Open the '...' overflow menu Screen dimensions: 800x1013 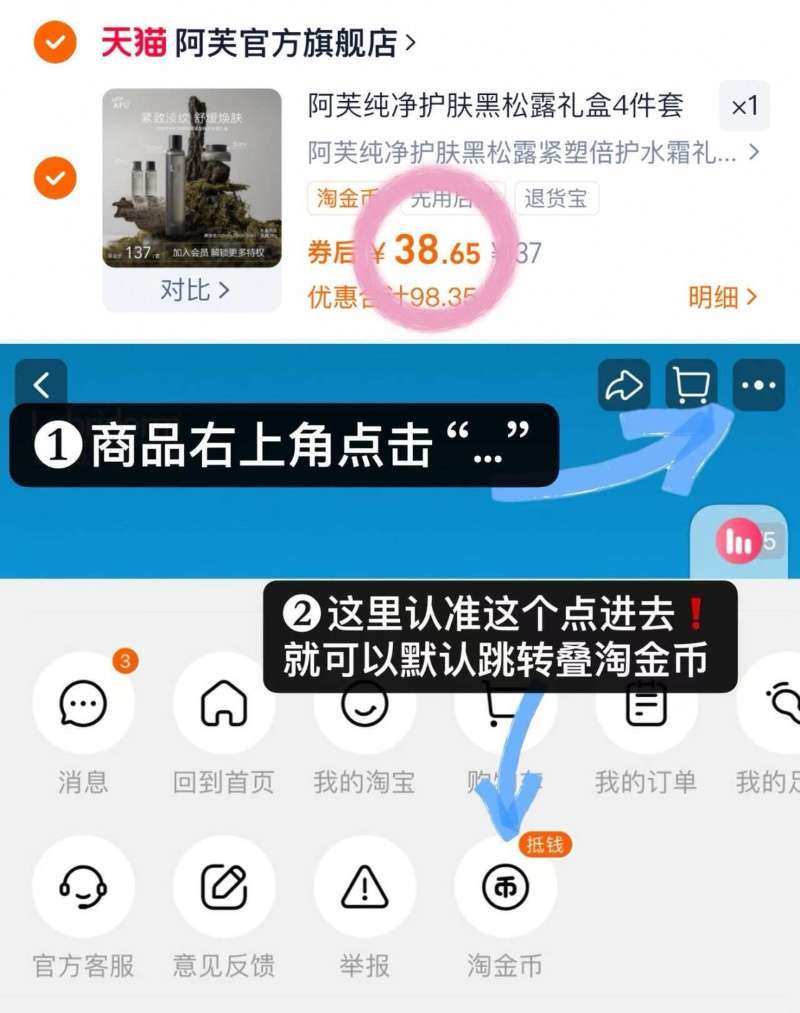click(760, 384)
